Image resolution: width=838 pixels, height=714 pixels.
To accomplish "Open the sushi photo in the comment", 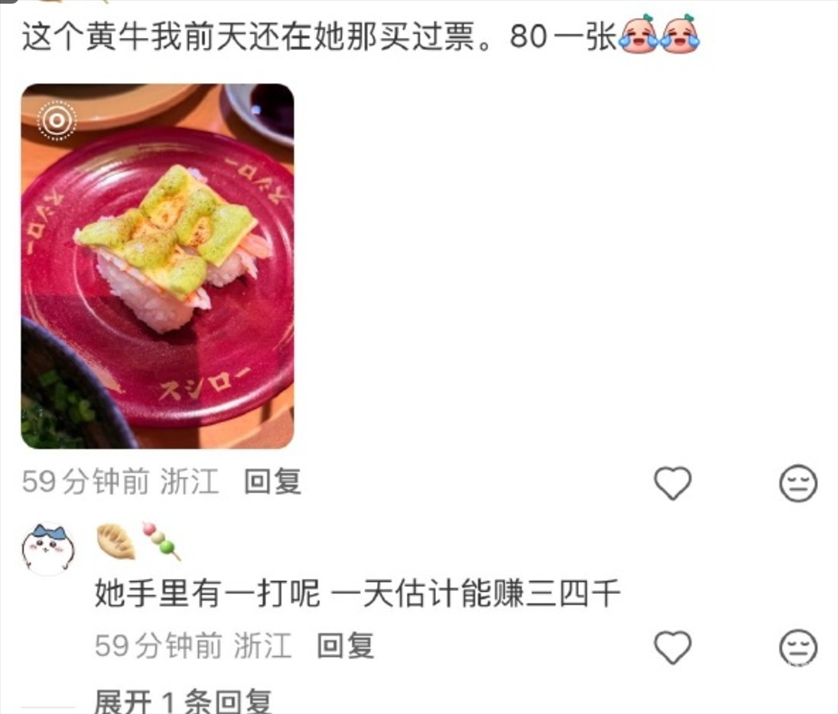I will pos(157,266).
